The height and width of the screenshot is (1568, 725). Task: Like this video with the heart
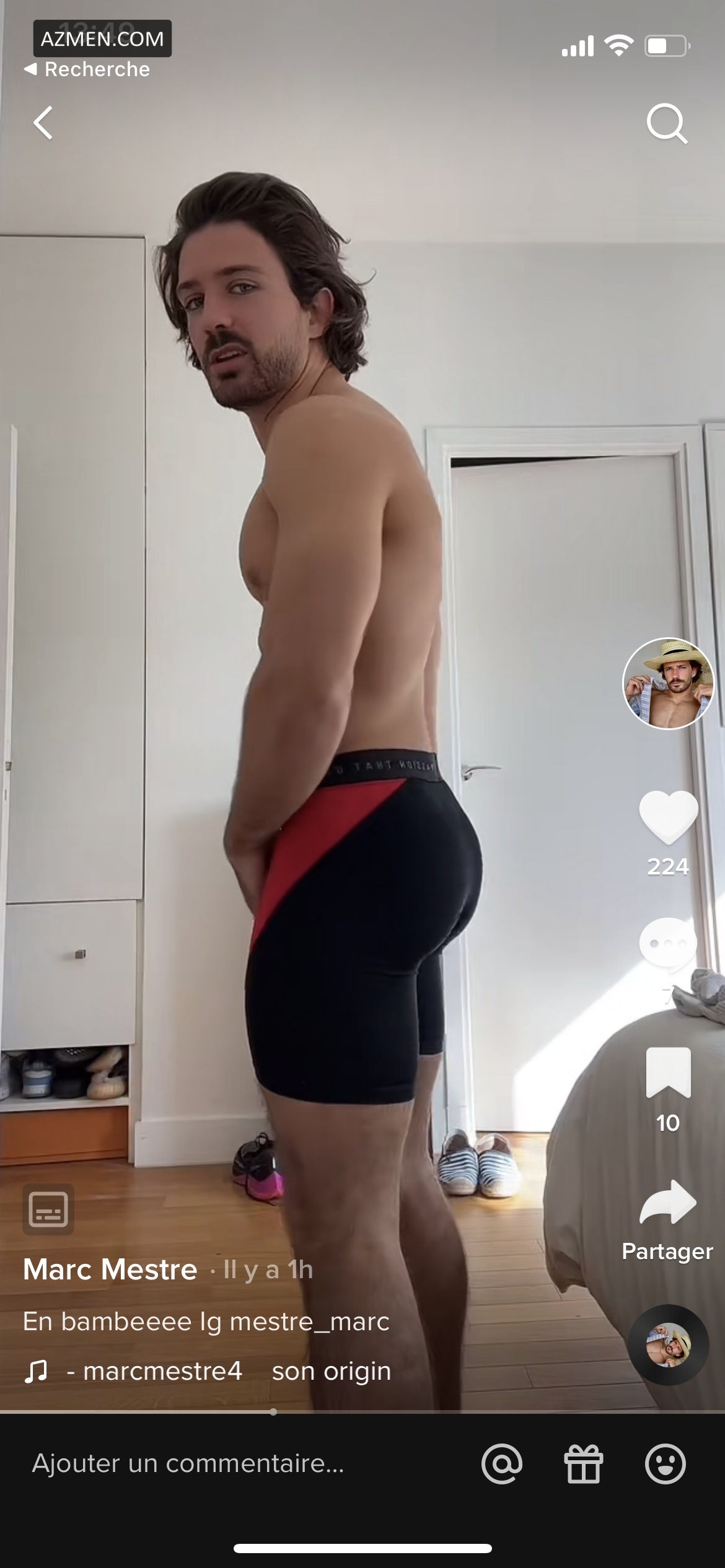tap(668, 817)
